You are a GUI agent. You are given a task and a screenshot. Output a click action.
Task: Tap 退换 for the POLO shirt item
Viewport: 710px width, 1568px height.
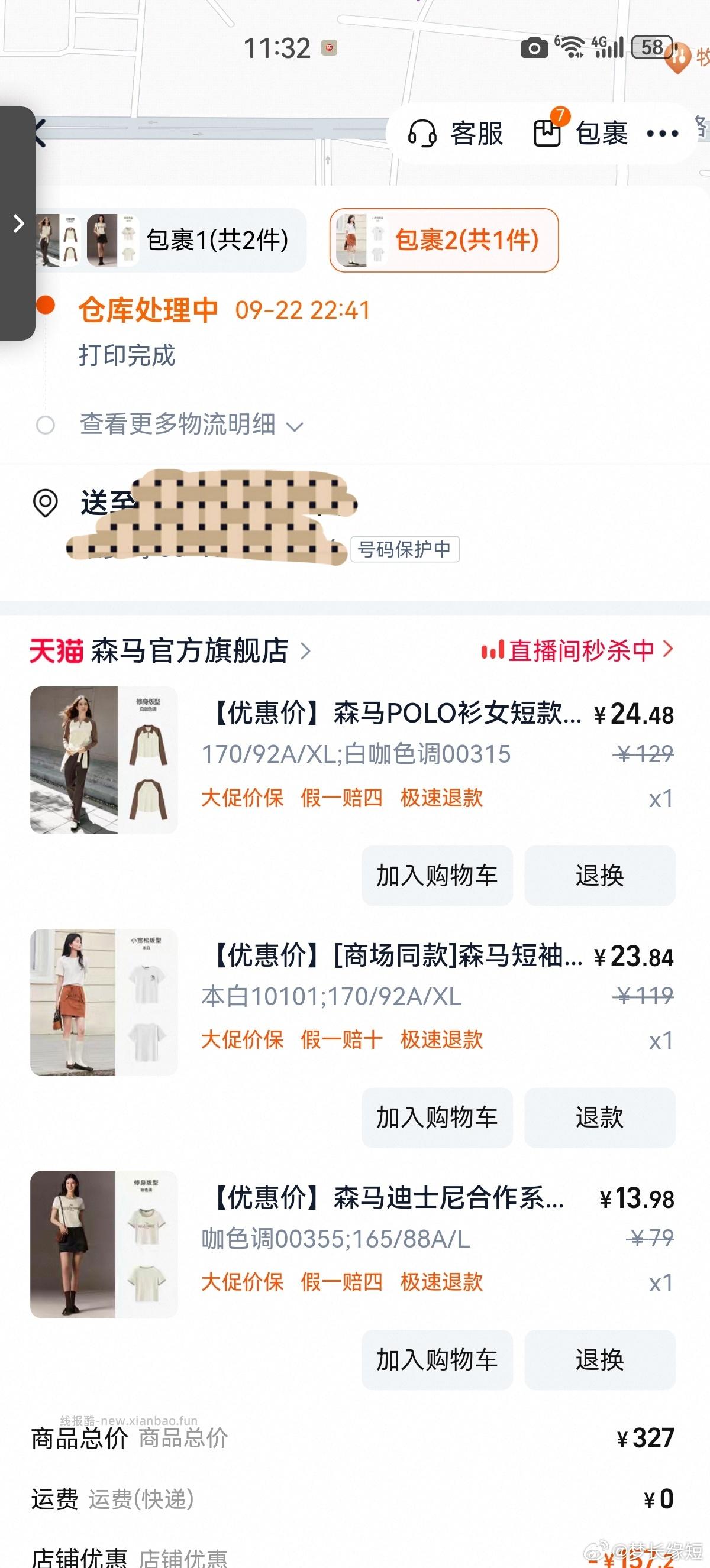pyautogui.click(x=600, y=875)
